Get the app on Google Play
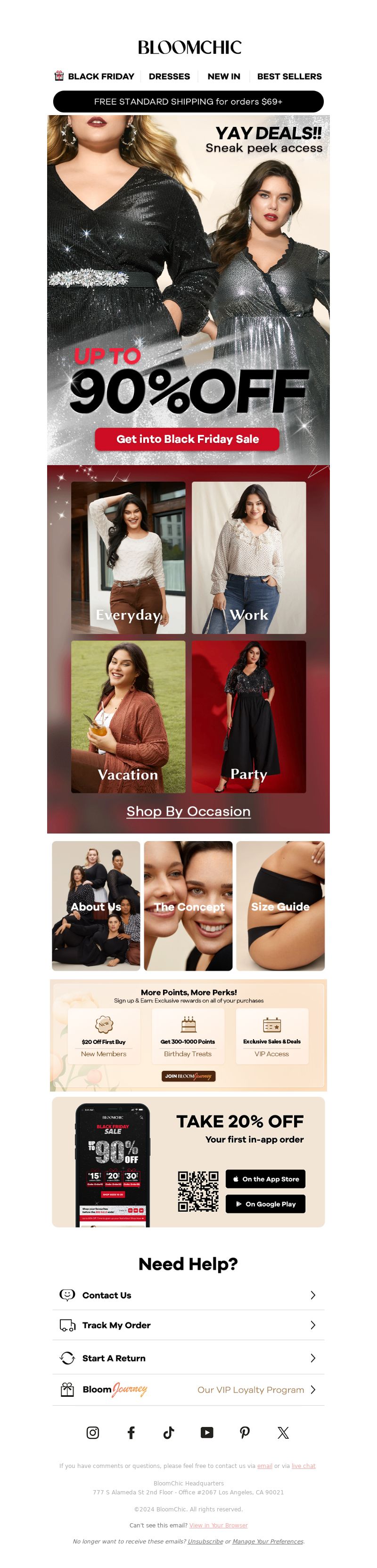The width and height of the screenshot is (377, 1568). [265, 1203]
